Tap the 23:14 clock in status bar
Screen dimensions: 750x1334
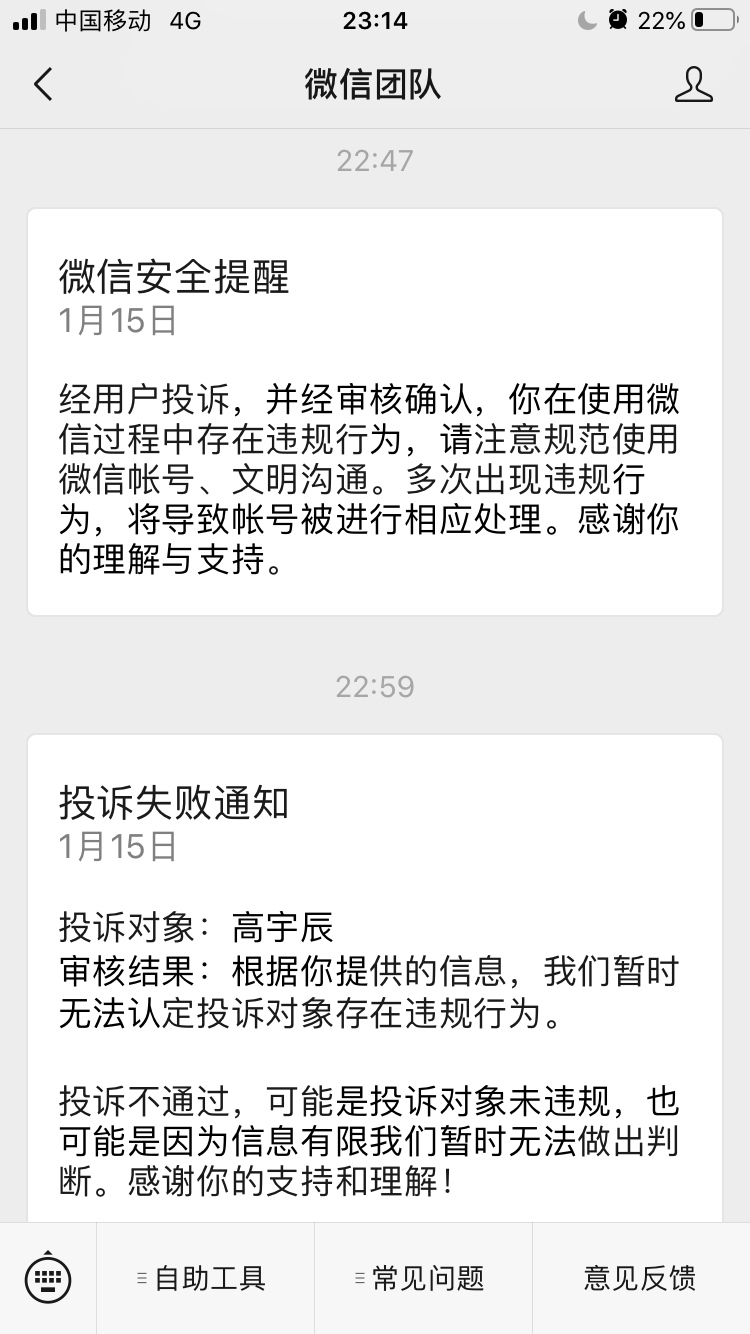[x=375, y=21]
